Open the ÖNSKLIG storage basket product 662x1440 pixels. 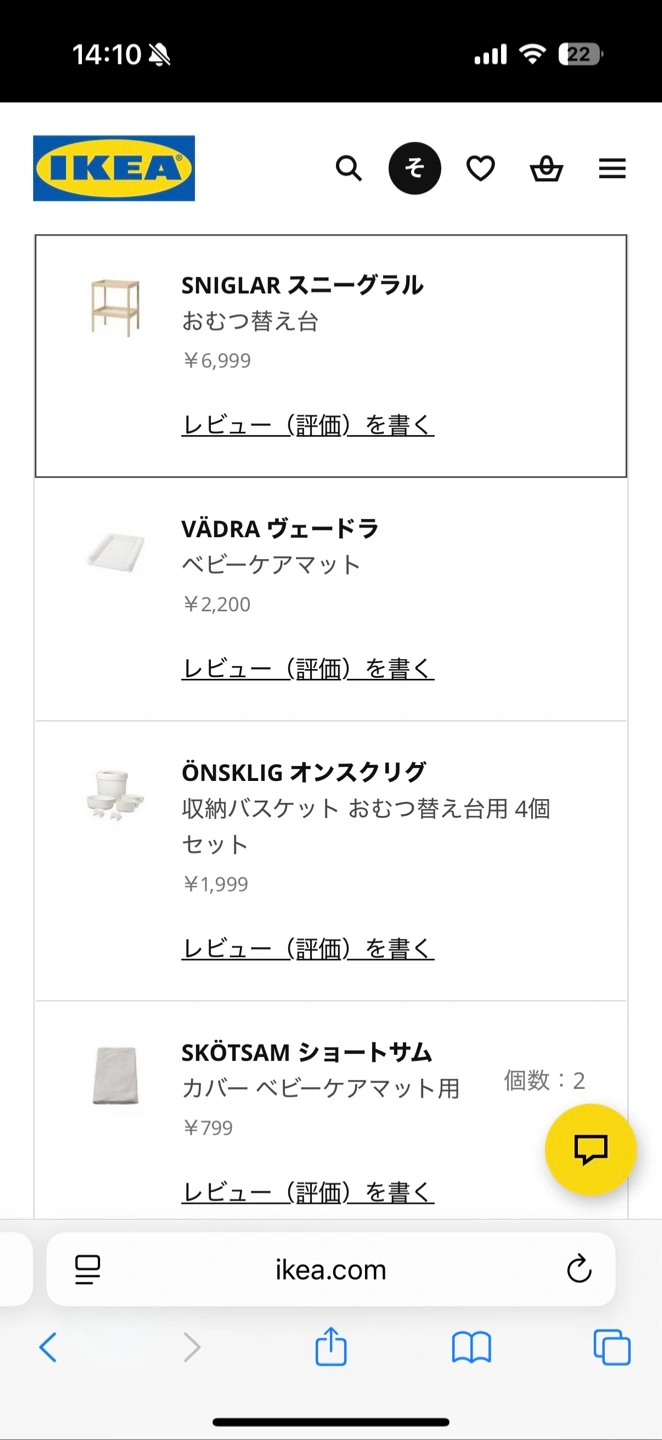[x=304, y=772]
